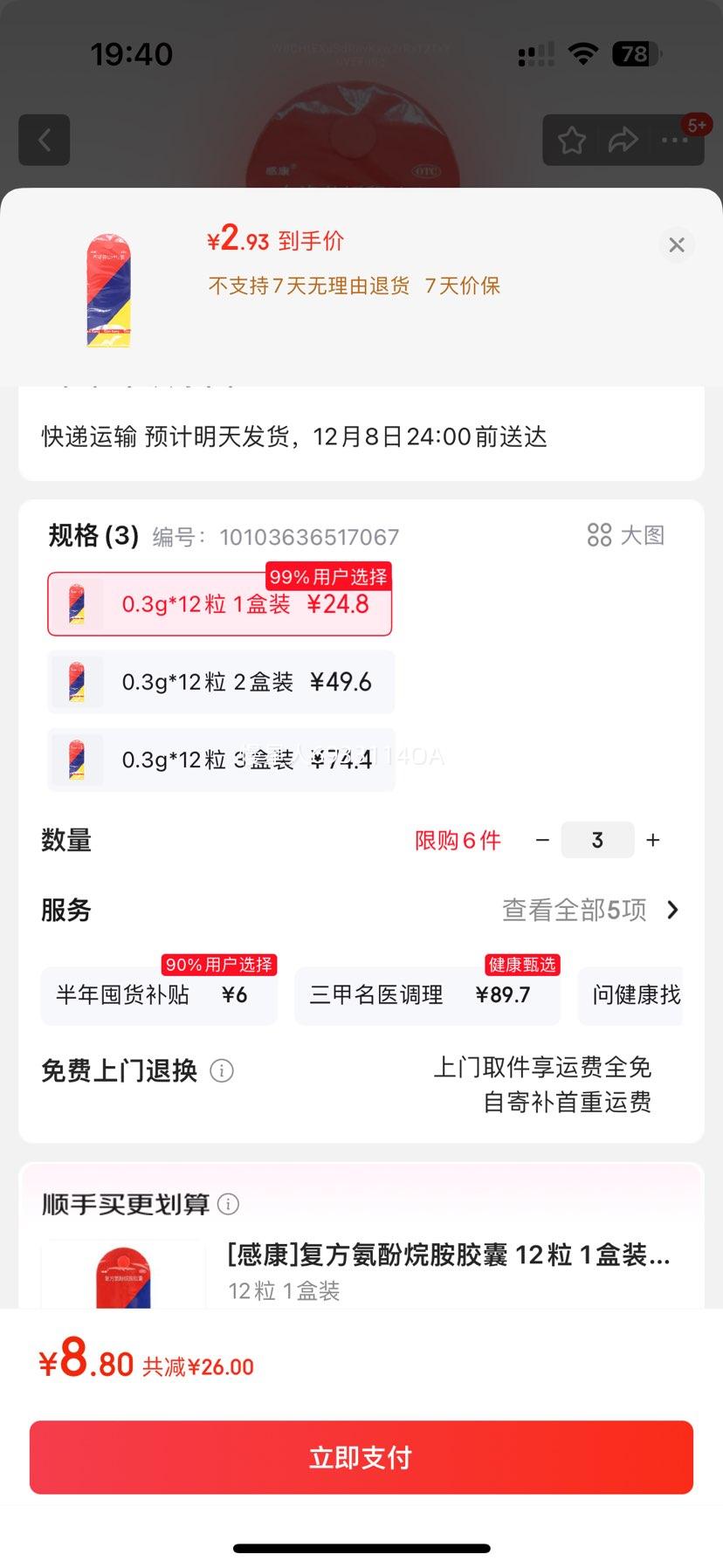Decrease quantity with the minus button
This screenshot has height=1568, width=723.
click(x=542, y=840)
